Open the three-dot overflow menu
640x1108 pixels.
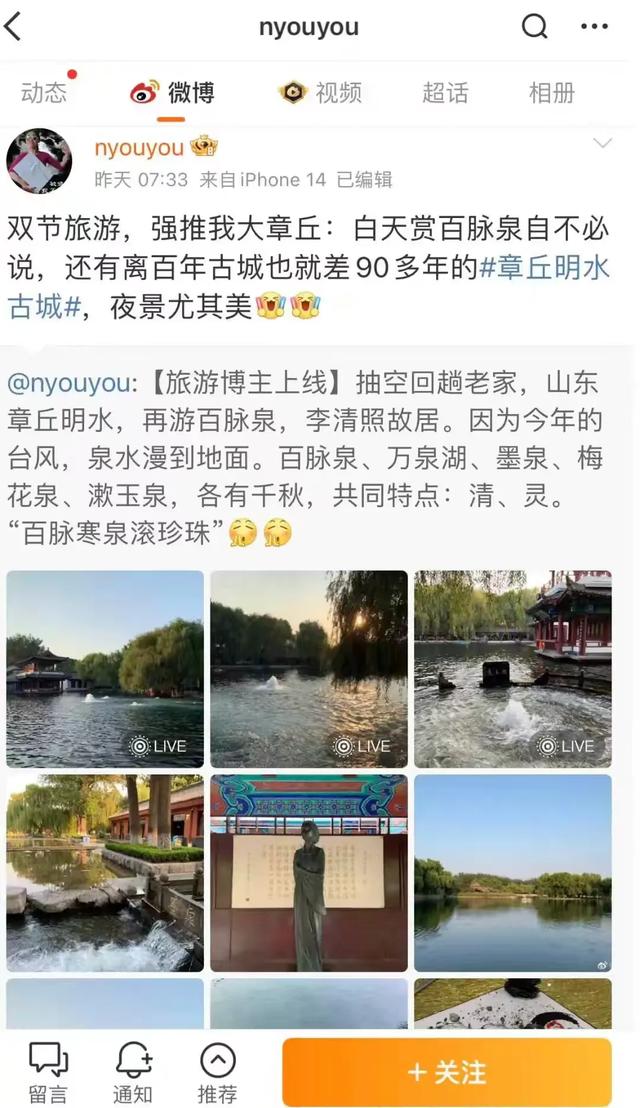coord(594,27)
